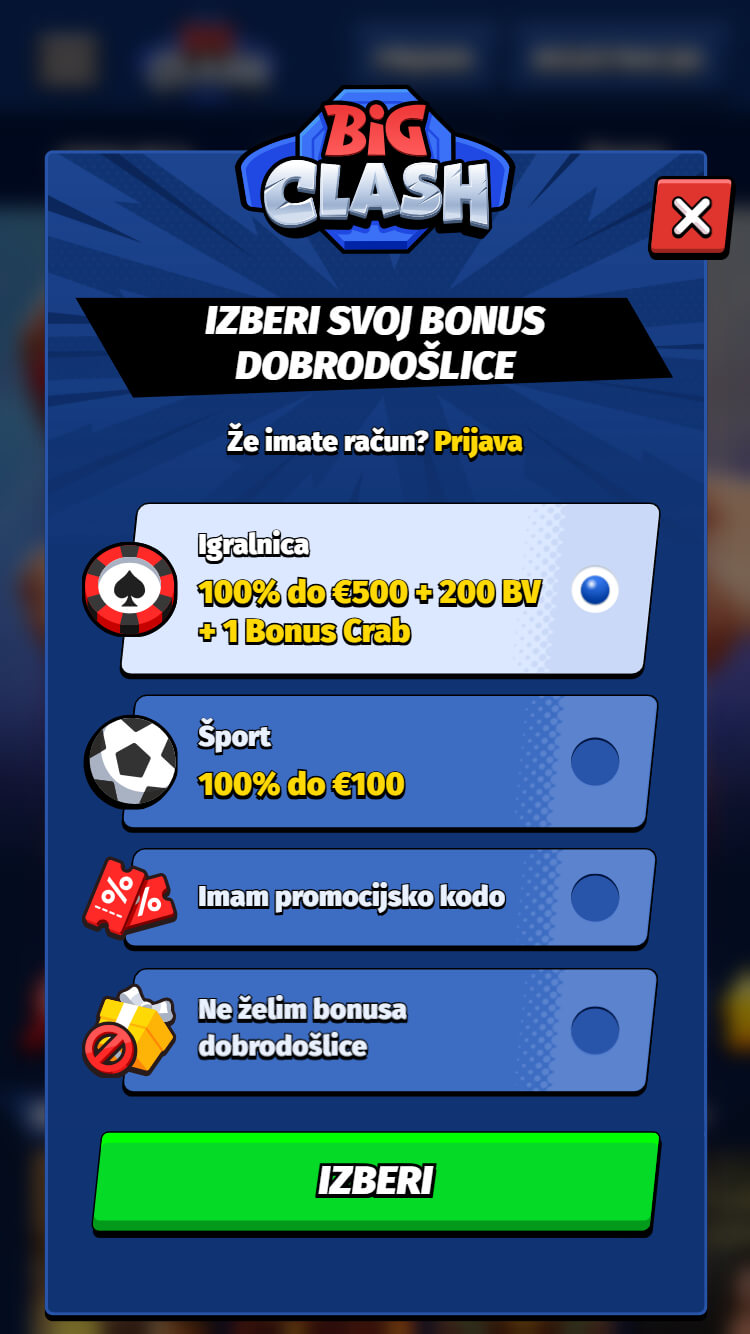This screenshot has width=750, height=1334.
Task: Open the Prijava login link
Action: pos(478,442)
